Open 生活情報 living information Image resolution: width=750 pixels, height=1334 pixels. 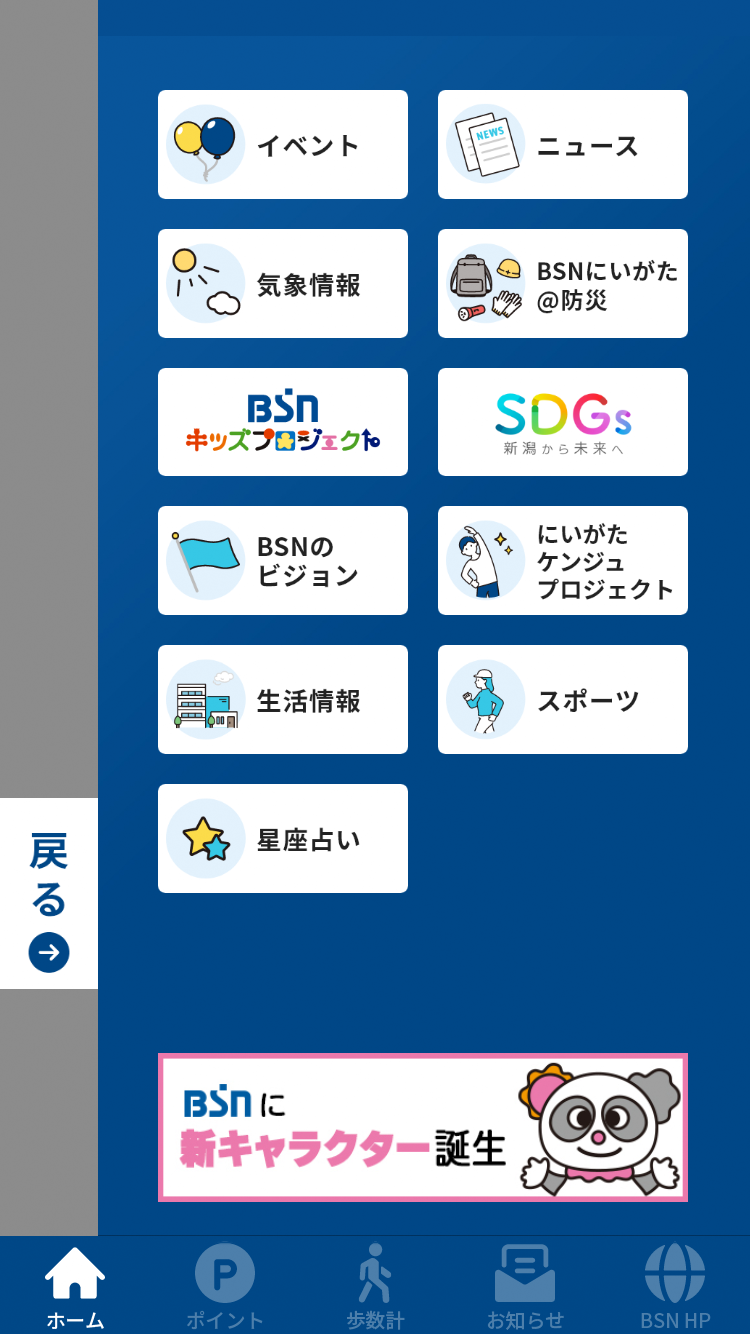pyautogui.click(x=283, y=700)
